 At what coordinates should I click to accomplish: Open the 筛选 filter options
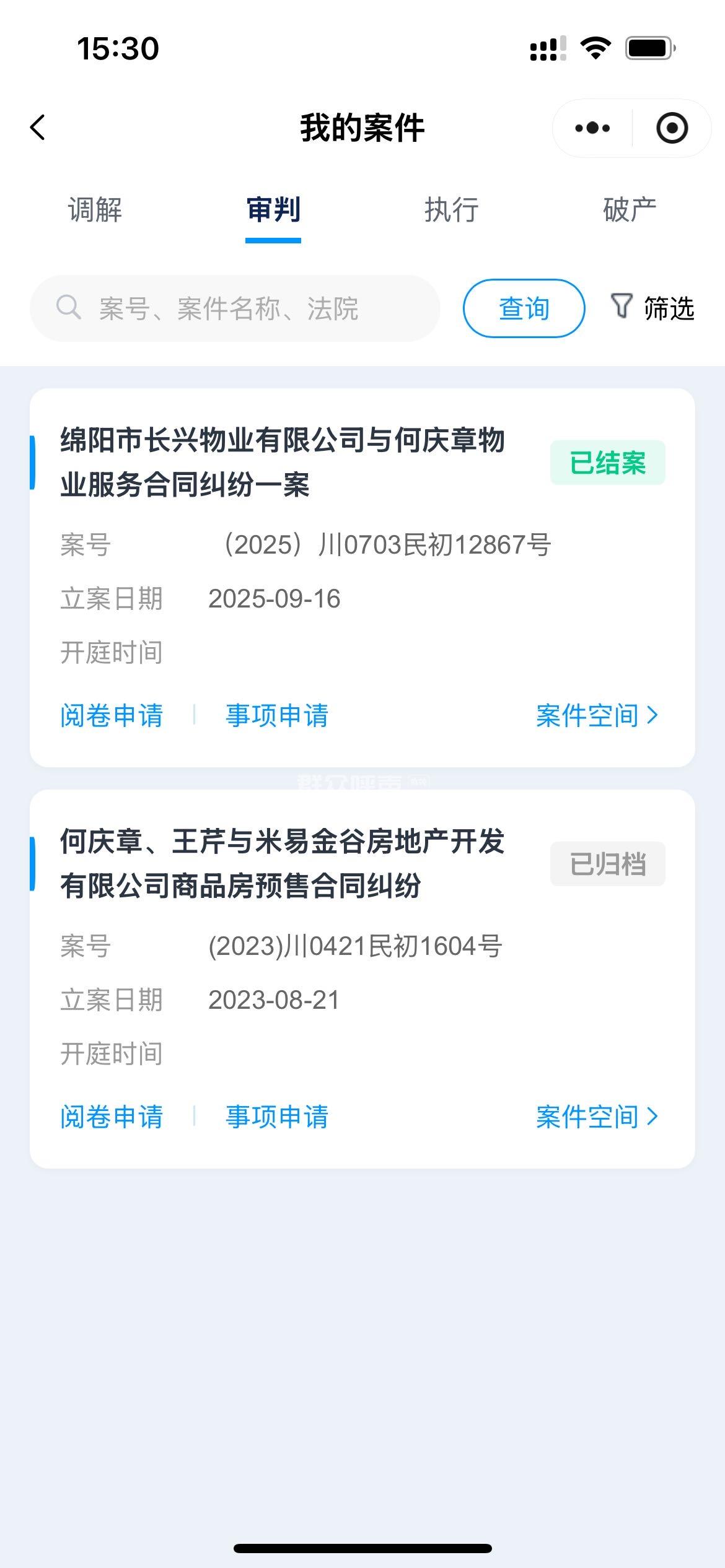coord(653,308)
